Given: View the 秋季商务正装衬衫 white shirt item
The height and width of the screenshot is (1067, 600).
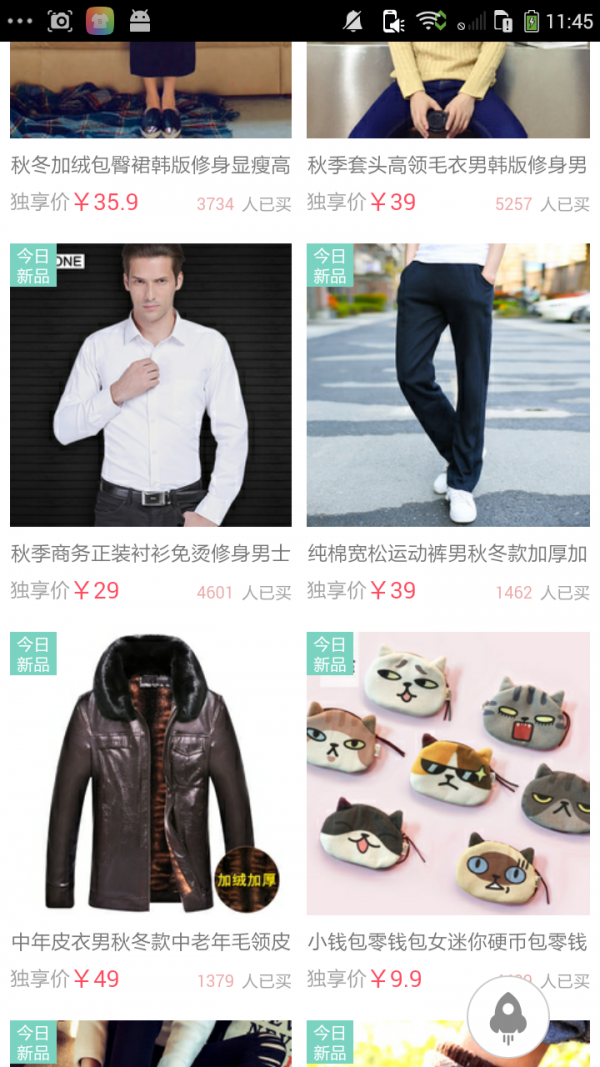Looking at the screenshot, I should click(x=150, y=385).
